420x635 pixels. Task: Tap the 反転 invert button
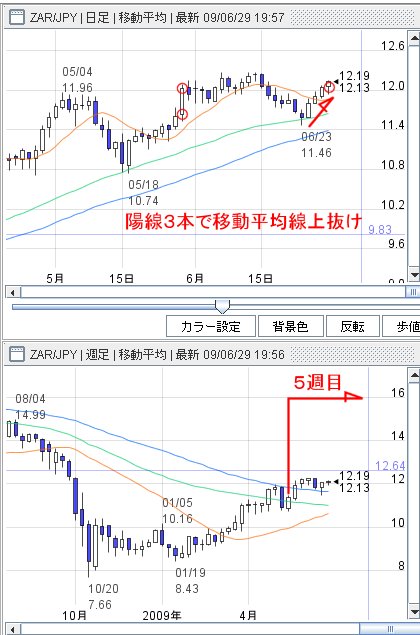352,326
